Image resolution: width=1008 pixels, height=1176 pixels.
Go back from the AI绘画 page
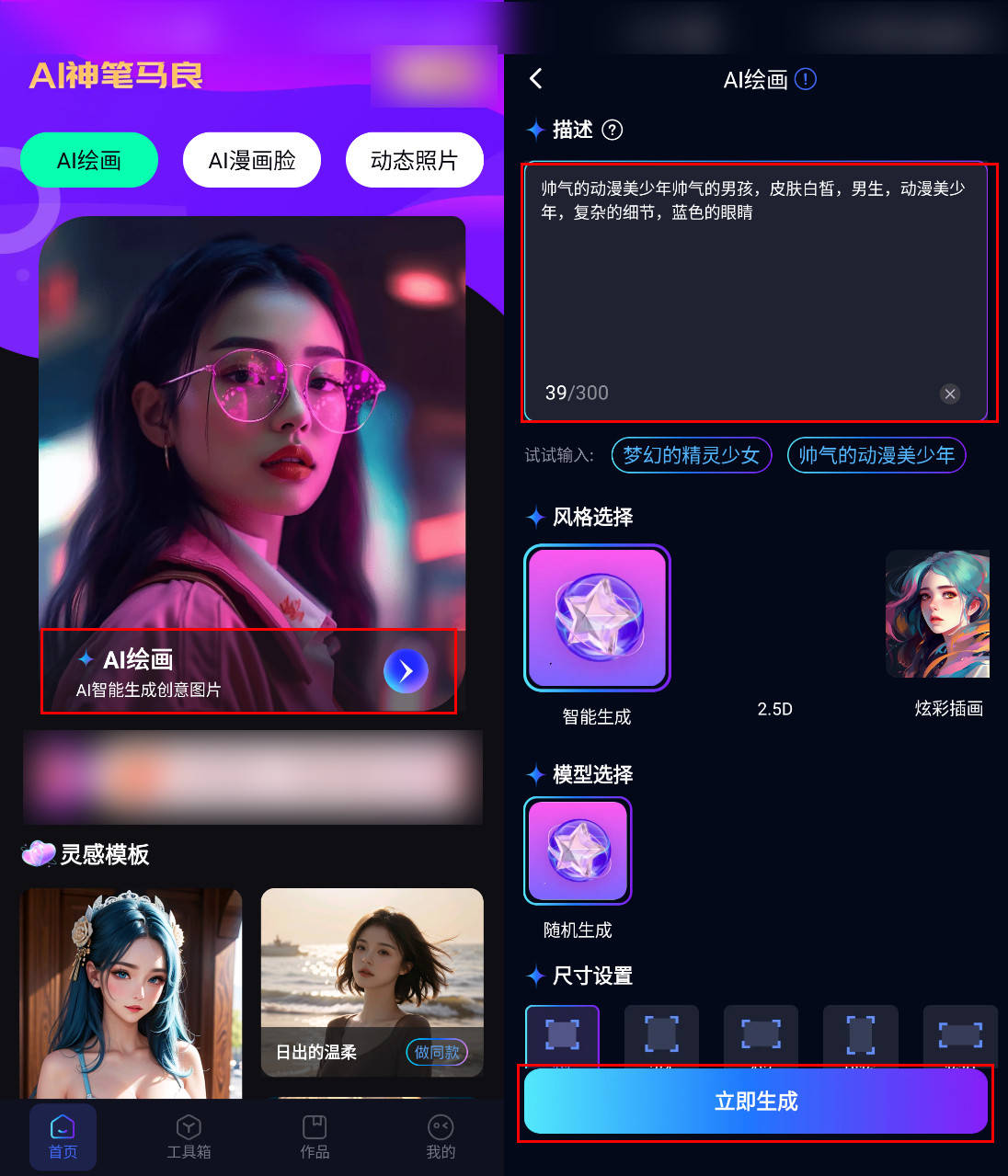pyautogui.click(x=536, y=79)
